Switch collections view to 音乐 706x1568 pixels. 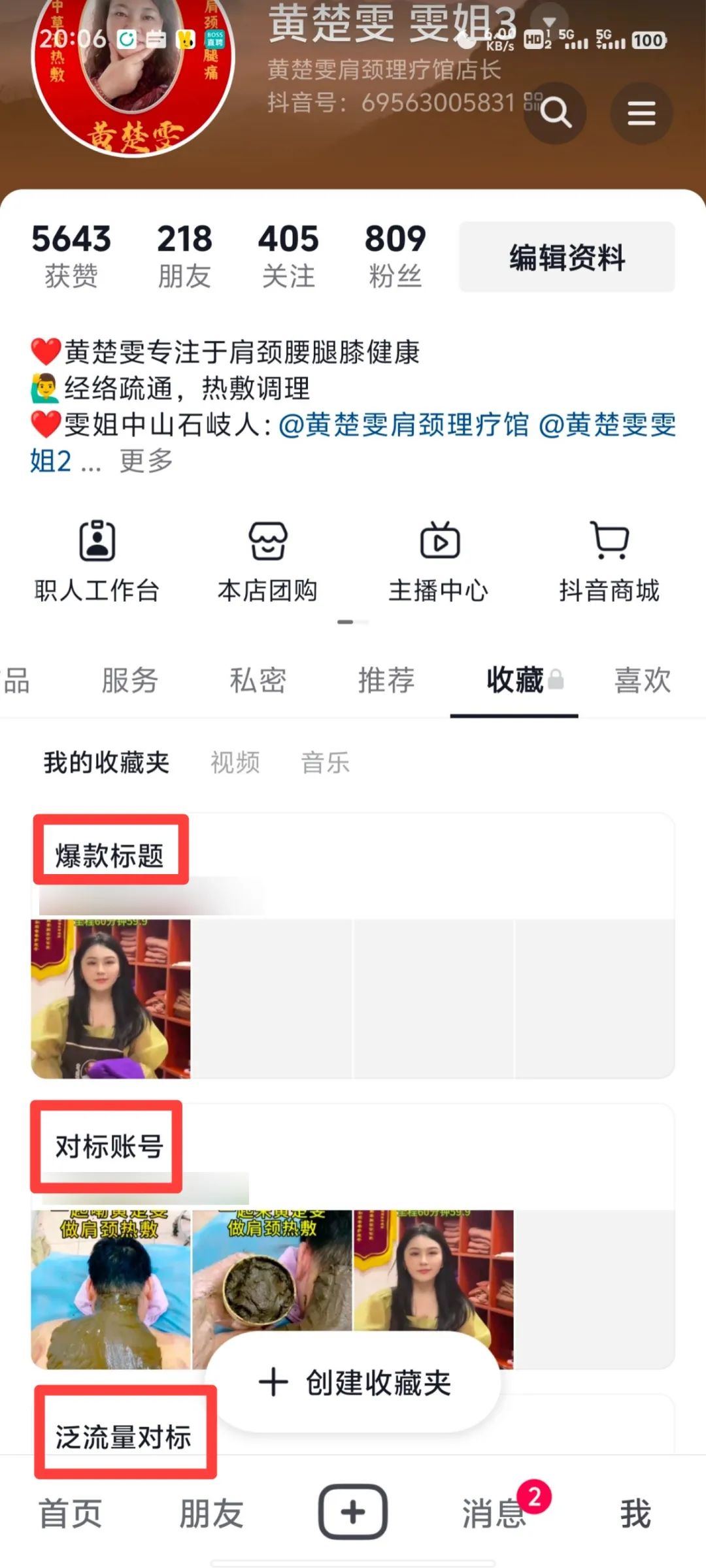[x=325, y=762]
